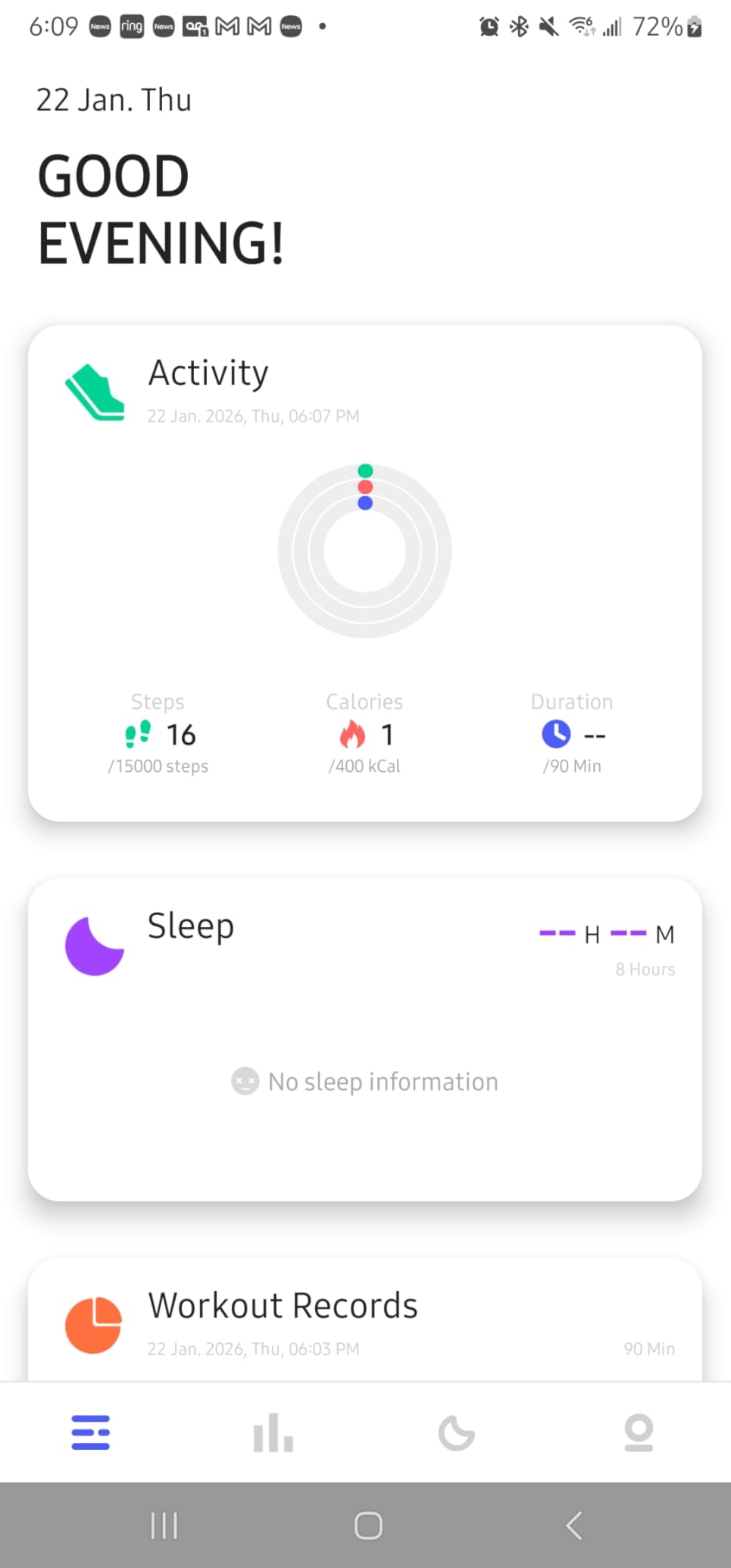The image size is (731, 1568).
Task: Tap the activity rings progress chart
Action: click(x=365, y=551)
